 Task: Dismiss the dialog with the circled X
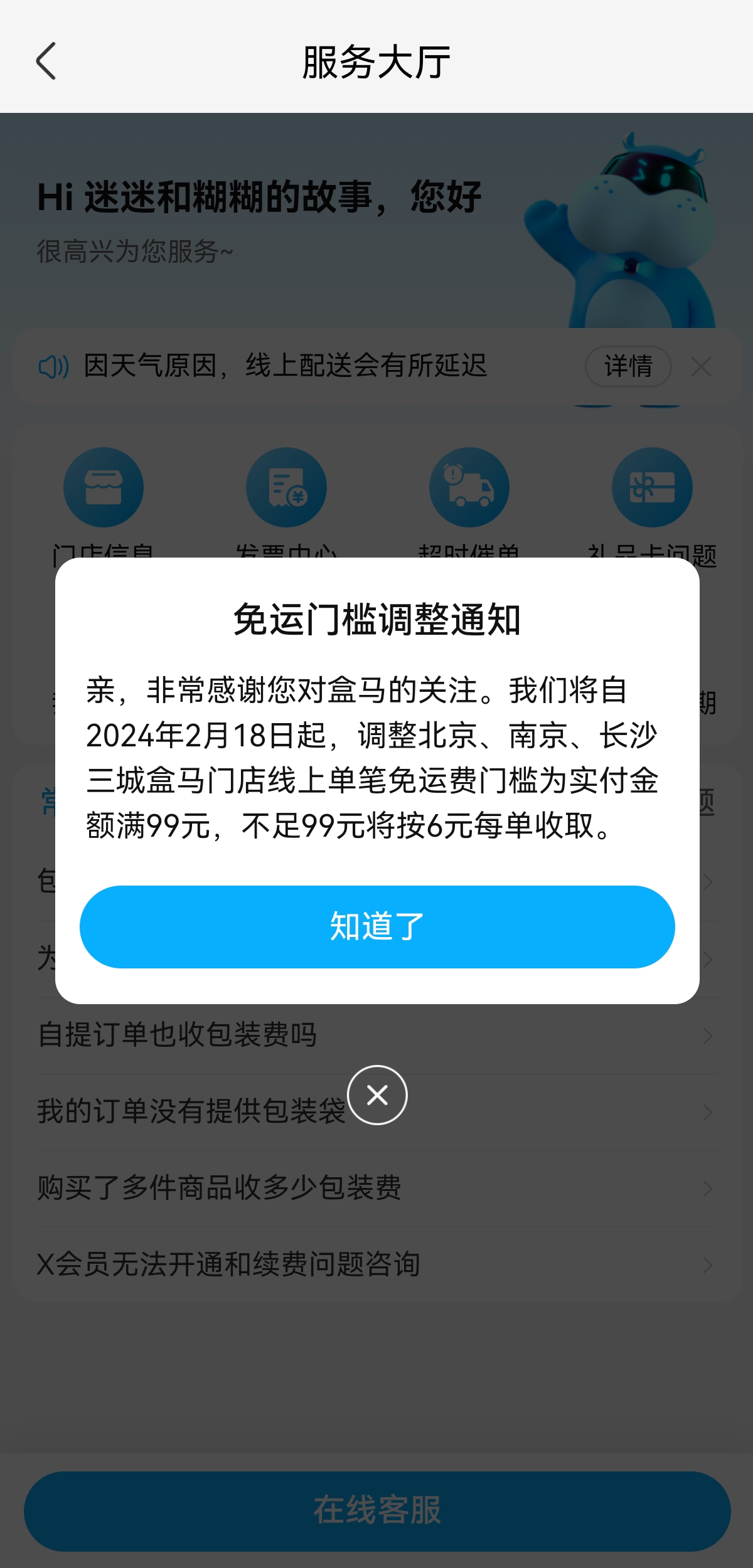pyautogui.click(x=377, y=1095)
